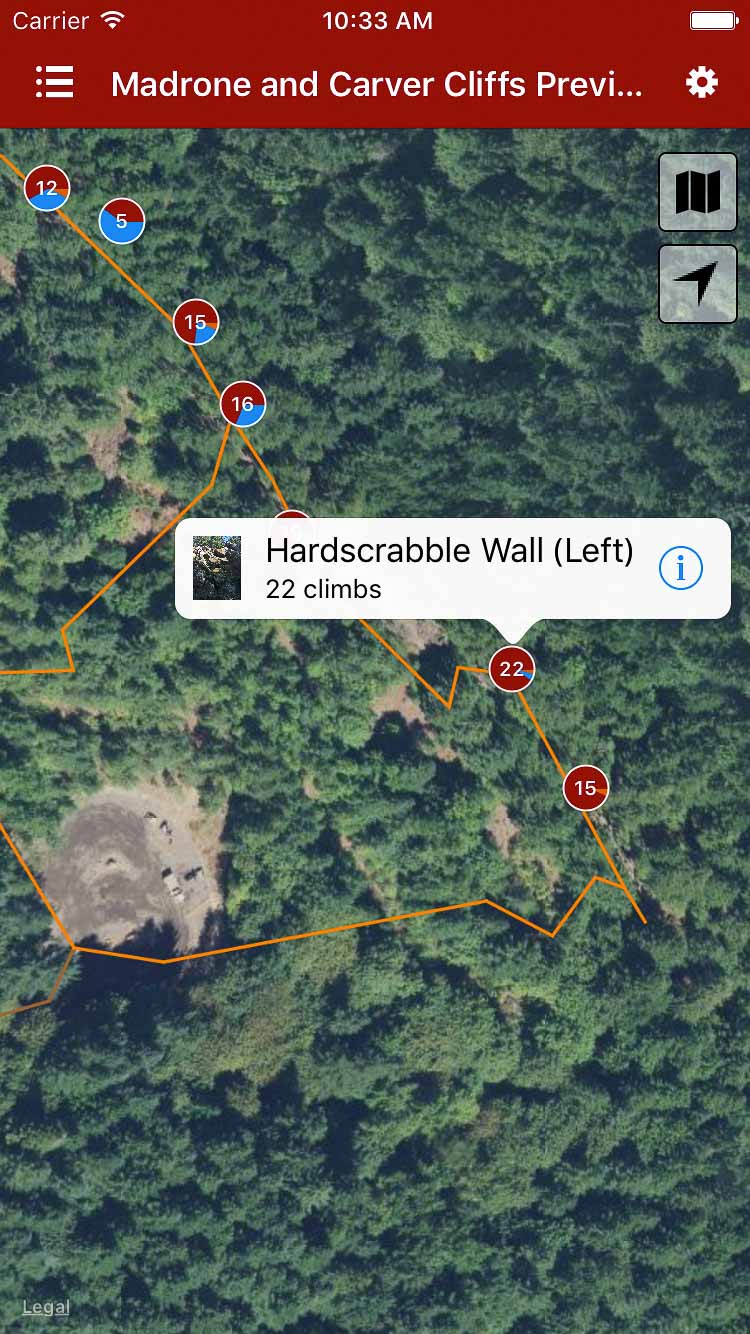Select the map marker labeled 16
Image resolution: width=750 pixels, height=1334 pixels.
pyautogui.click(x=243, y=404)
